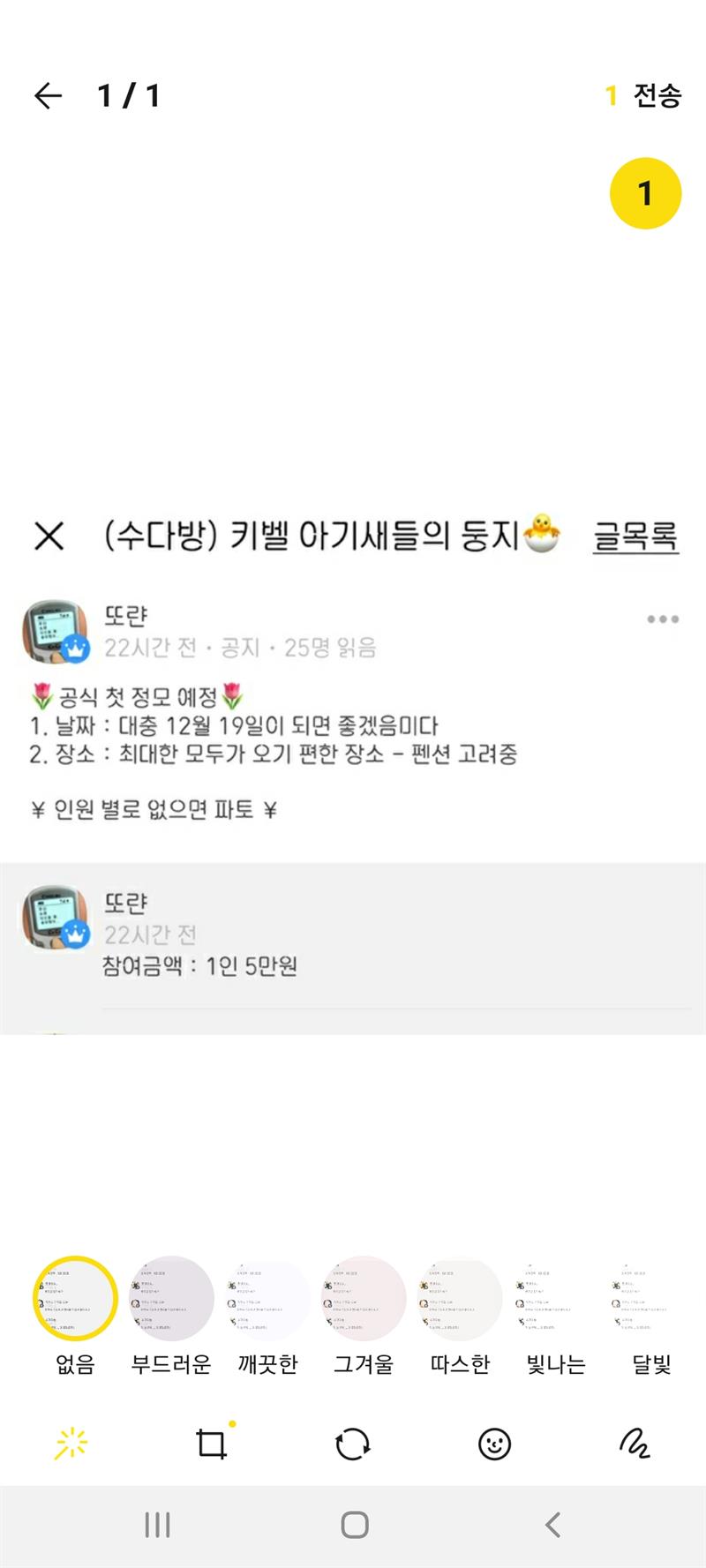Screen dimensions: 706x1568
Task: Toggle the yellow selection number 1 badge
Action: 645,193
